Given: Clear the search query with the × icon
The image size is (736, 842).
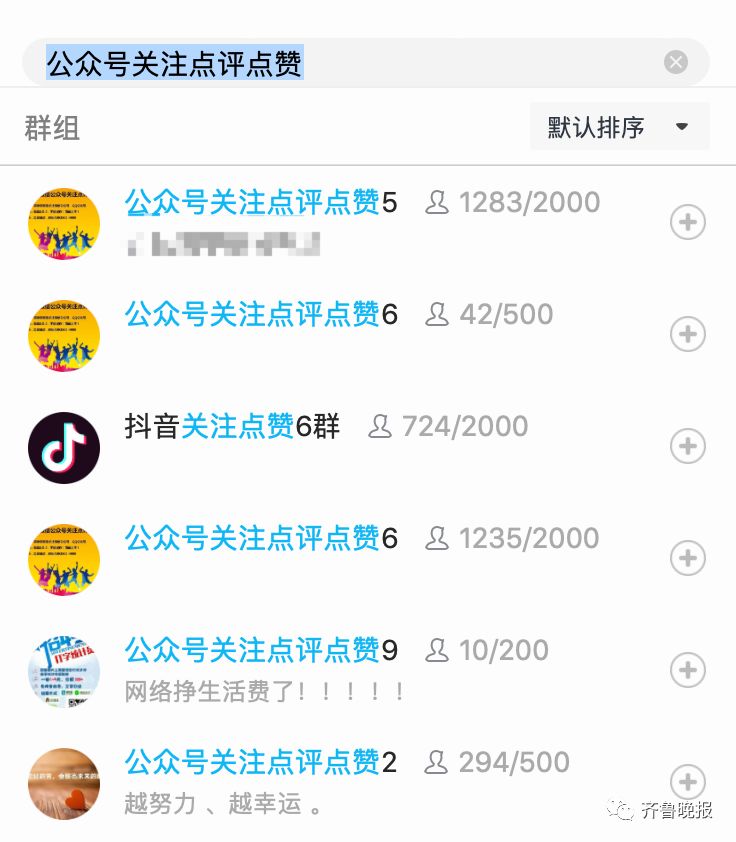Looking at the screenshot, I should [676, 61].
